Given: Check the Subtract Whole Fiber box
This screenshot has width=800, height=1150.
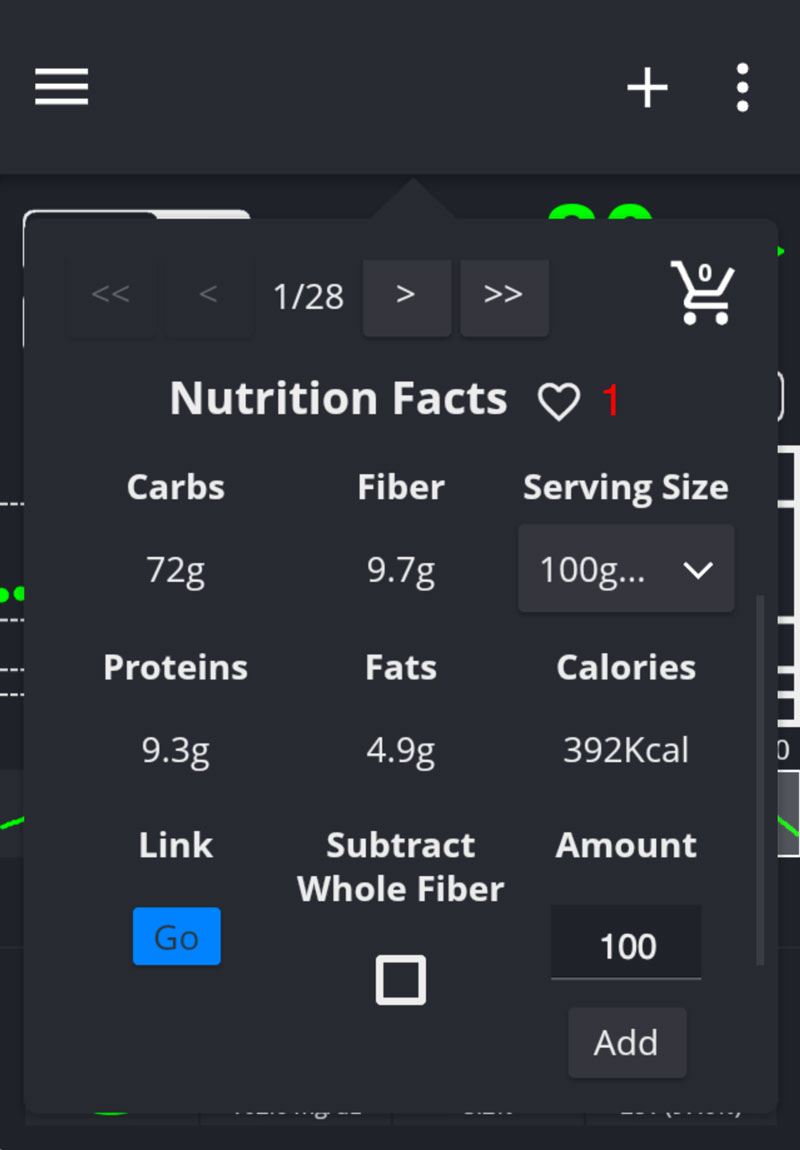Looking at the screenshot, I should [401, 980].
